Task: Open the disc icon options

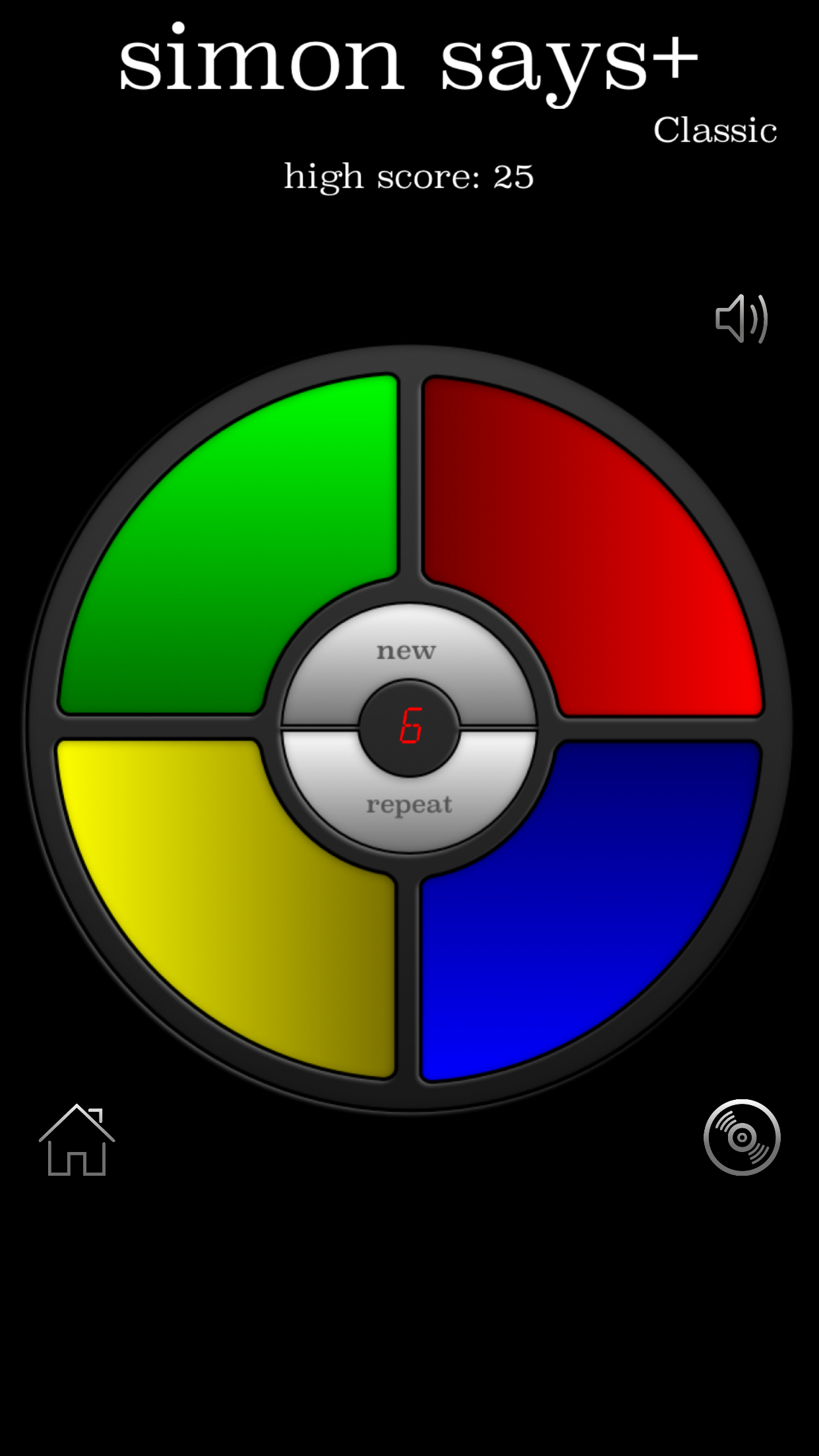Action: tap(742, 1137)
